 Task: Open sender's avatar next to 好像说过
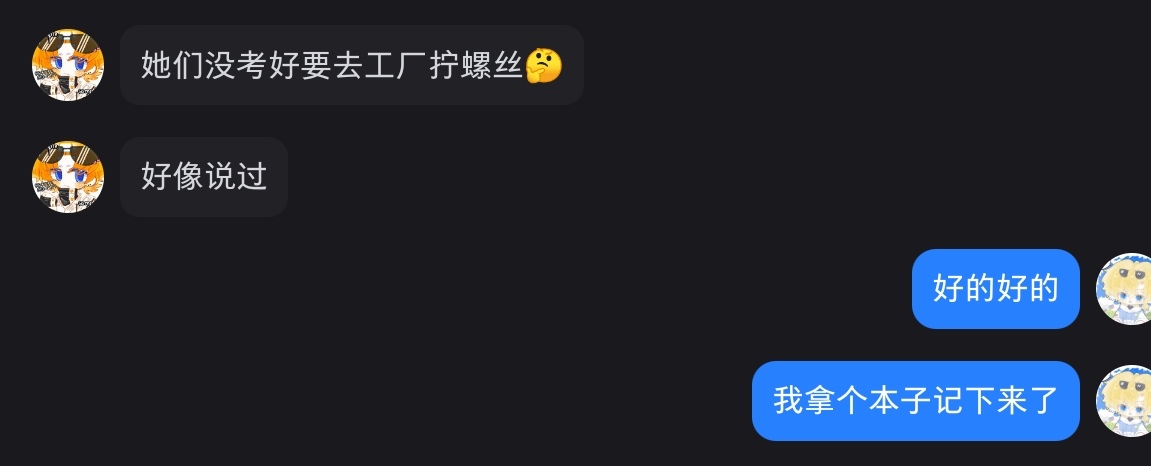(x=68, y=177)
